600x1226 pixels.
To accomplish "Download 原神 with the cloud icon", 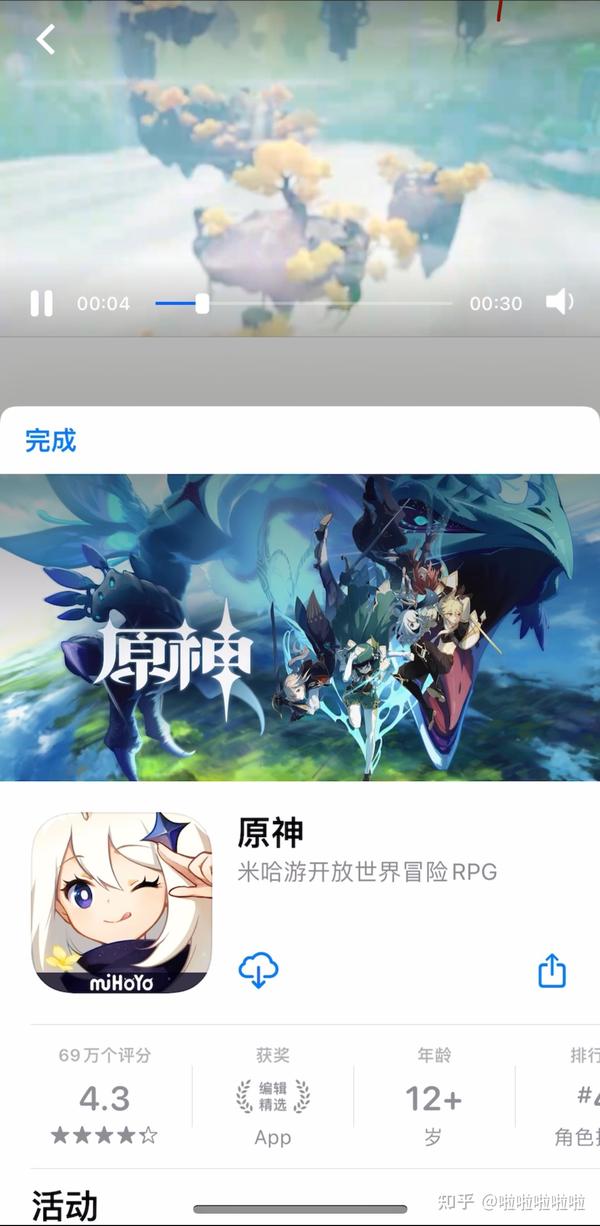I will point(258,969).
